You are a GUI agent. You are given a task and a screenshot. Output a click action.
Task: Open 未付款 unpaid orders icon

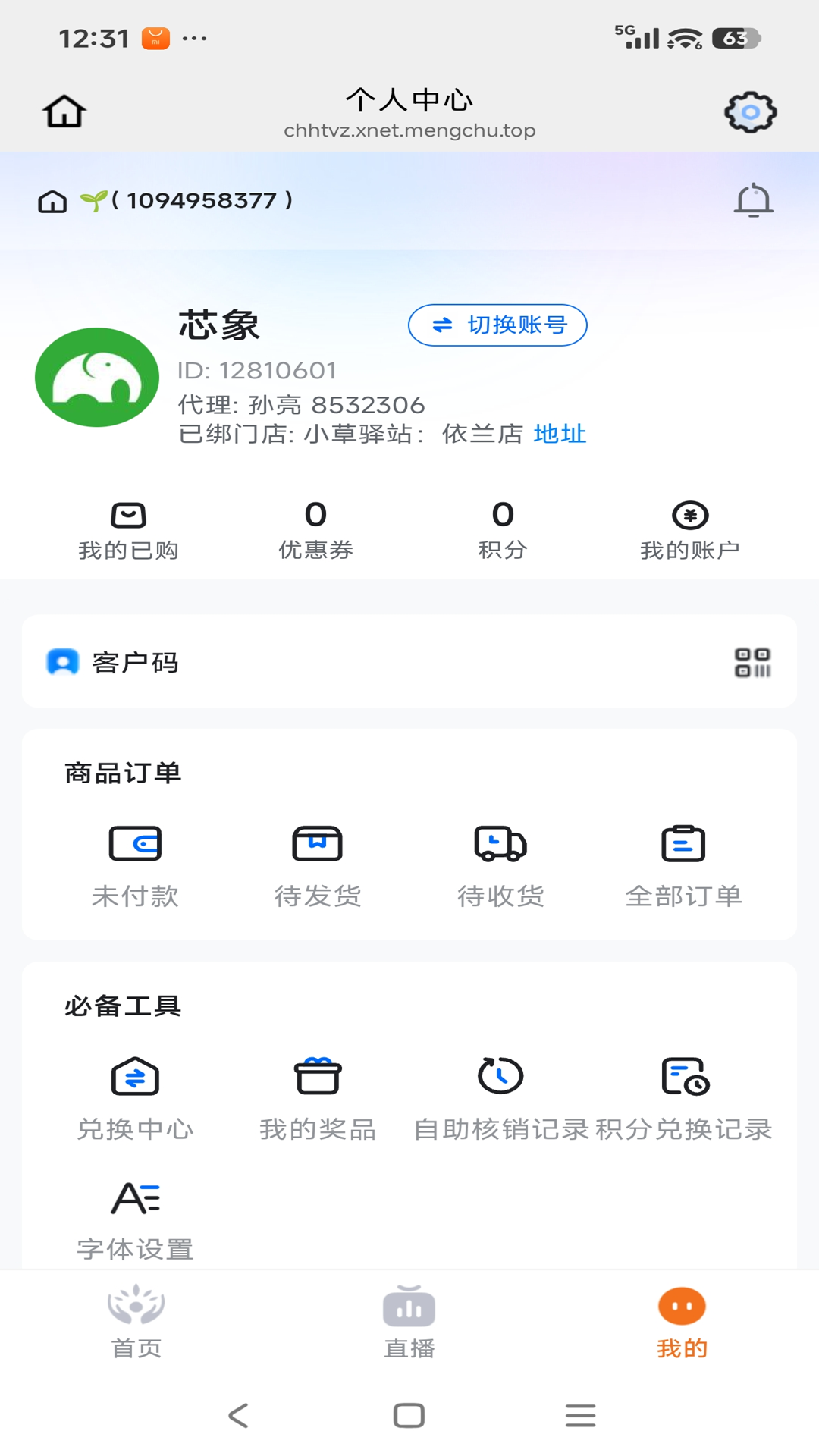(135, 843)
